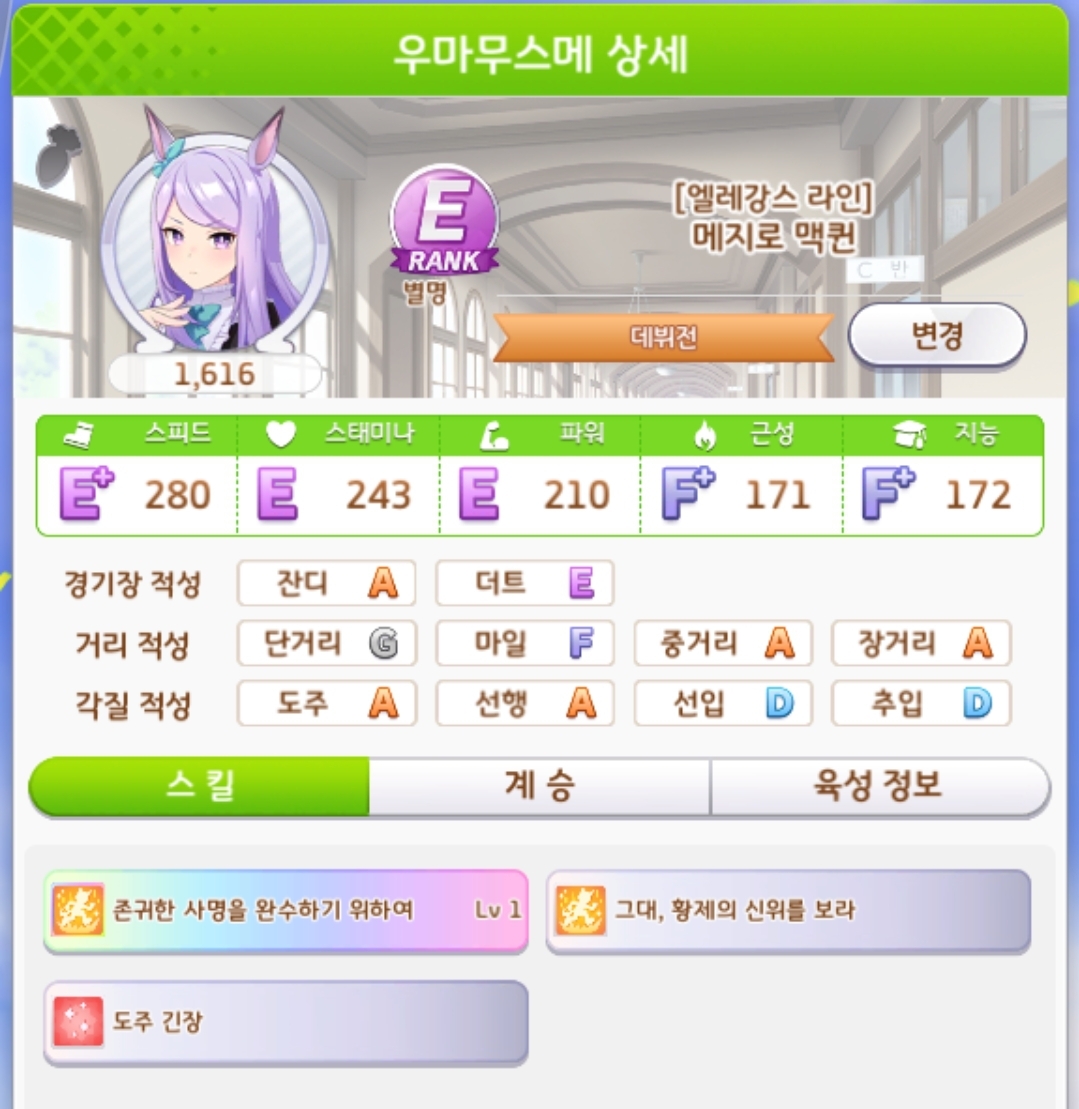The width and height of the screenshot is (1079, 1109).
Task: Open skill 그대, 황제의 신위를 보라
Action: pyautogui.click(x=788, y=911)
